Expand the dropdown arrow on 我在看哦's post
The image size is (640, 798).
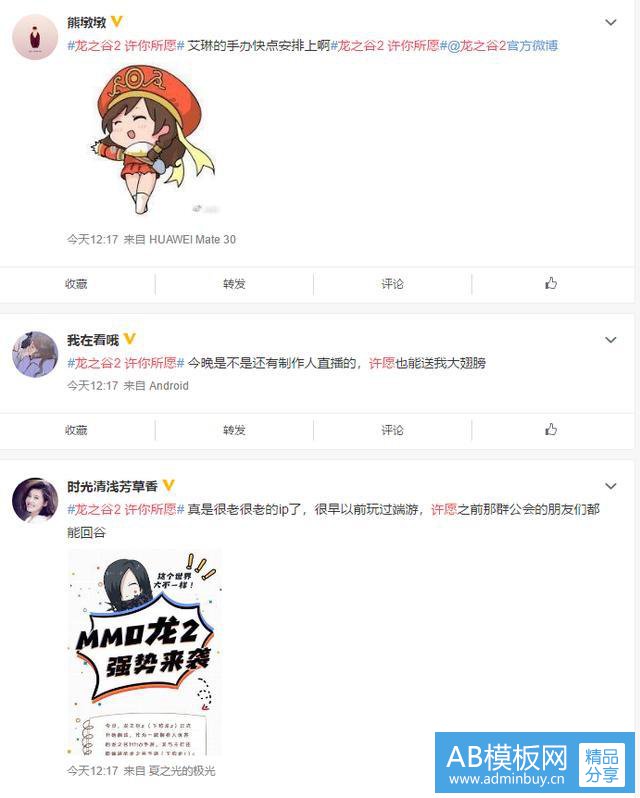(x=611, y=340)
